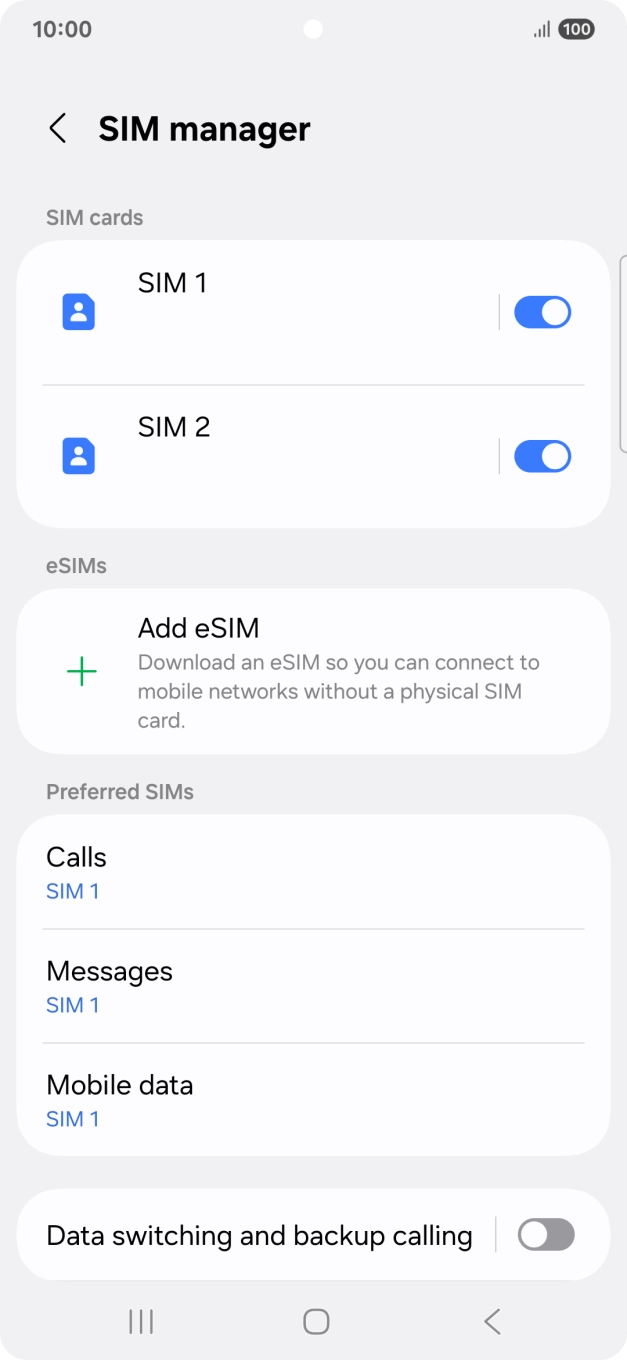Enable Data switching and backup calling switch
The image size is (627, 1360).
tap(545, 1235)
